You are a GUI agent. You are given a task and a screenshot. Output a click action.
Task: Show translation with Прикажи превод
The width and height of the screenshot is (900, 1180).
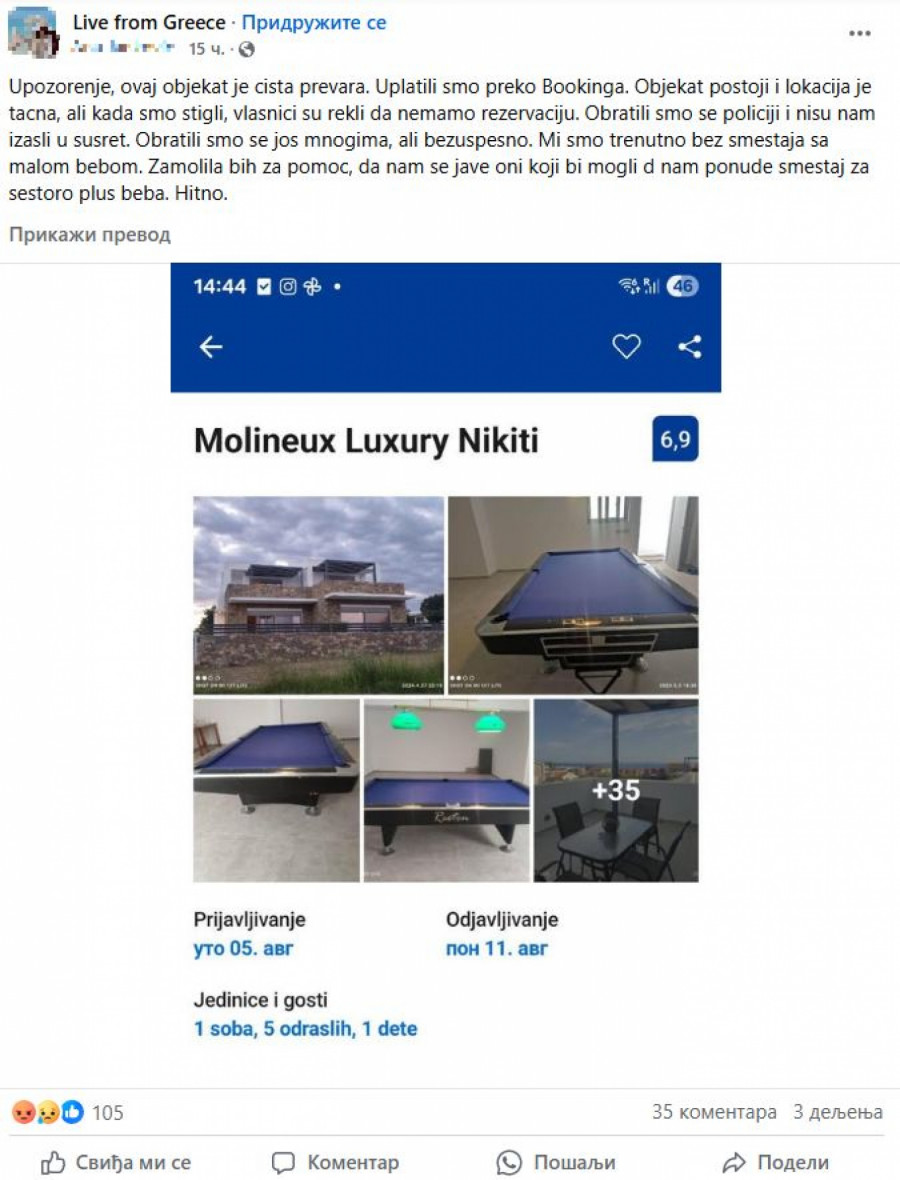pos(90,235)
